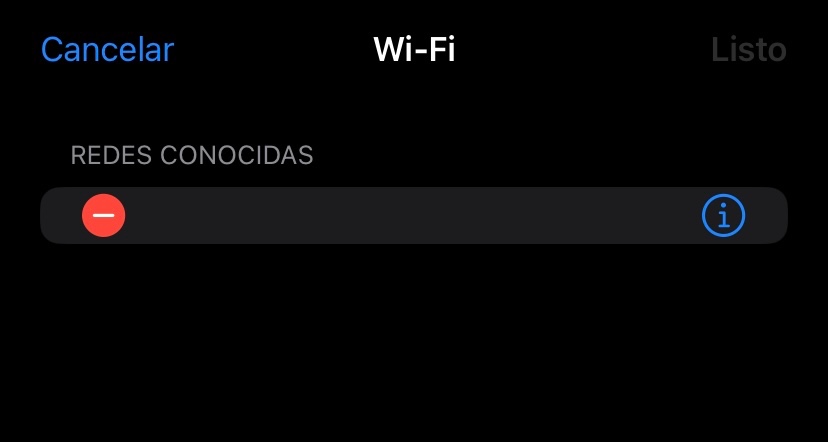Tap Cancelar to discard Wi-Fi edits

108,50
